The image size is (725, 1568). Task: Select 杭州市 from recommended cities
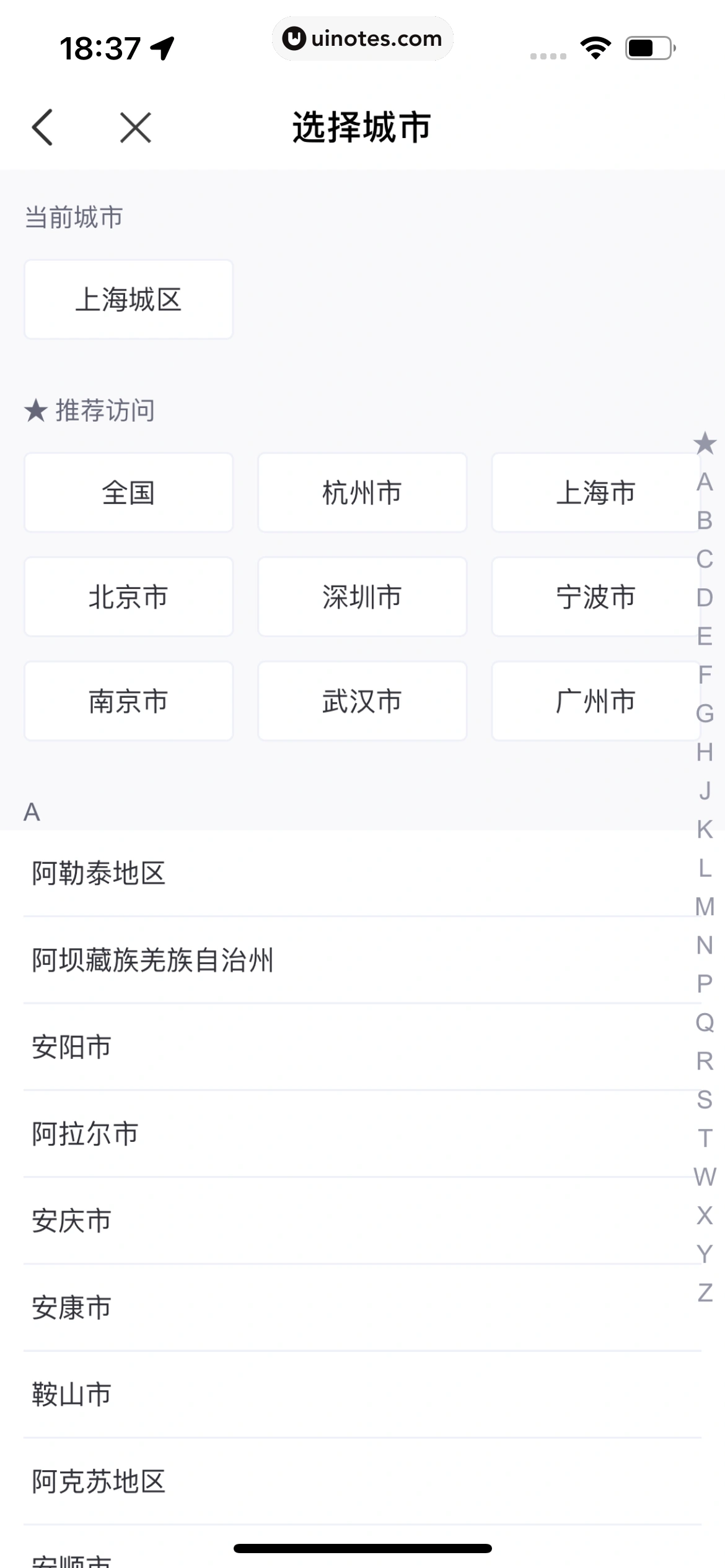(362, 493)
